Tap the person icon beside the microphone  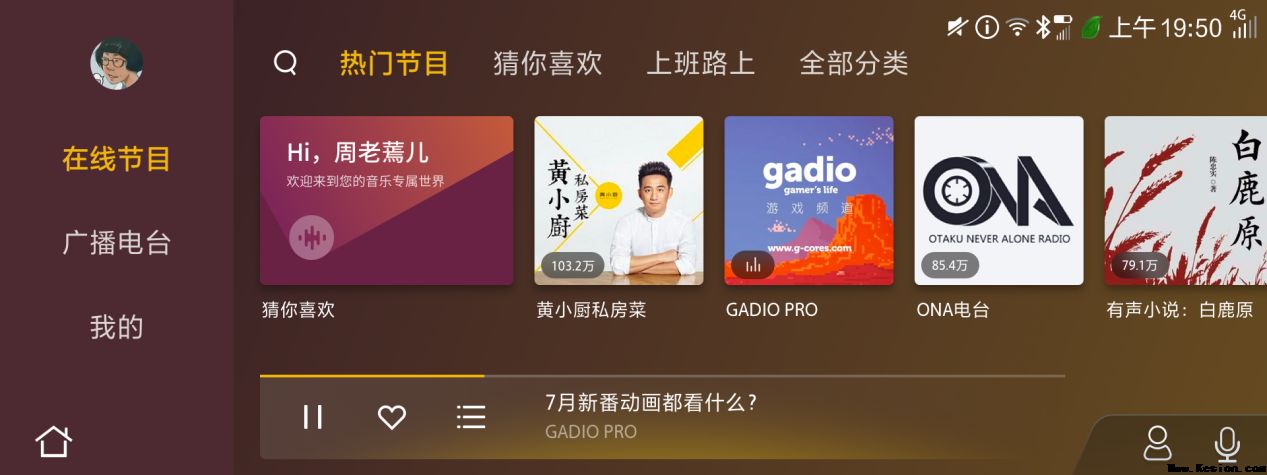coord(1157,443)
